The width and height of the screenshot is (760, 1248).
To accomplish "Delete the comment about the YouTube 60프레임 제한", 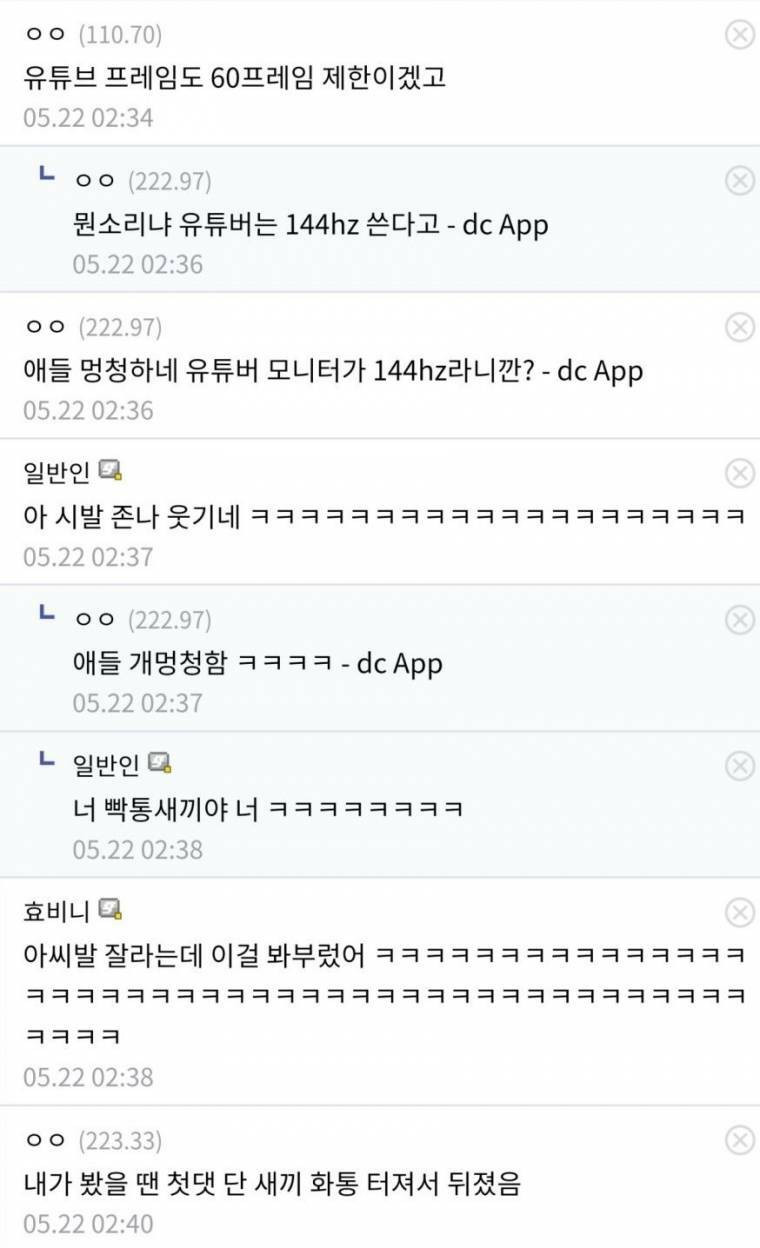I will point(739,35).
